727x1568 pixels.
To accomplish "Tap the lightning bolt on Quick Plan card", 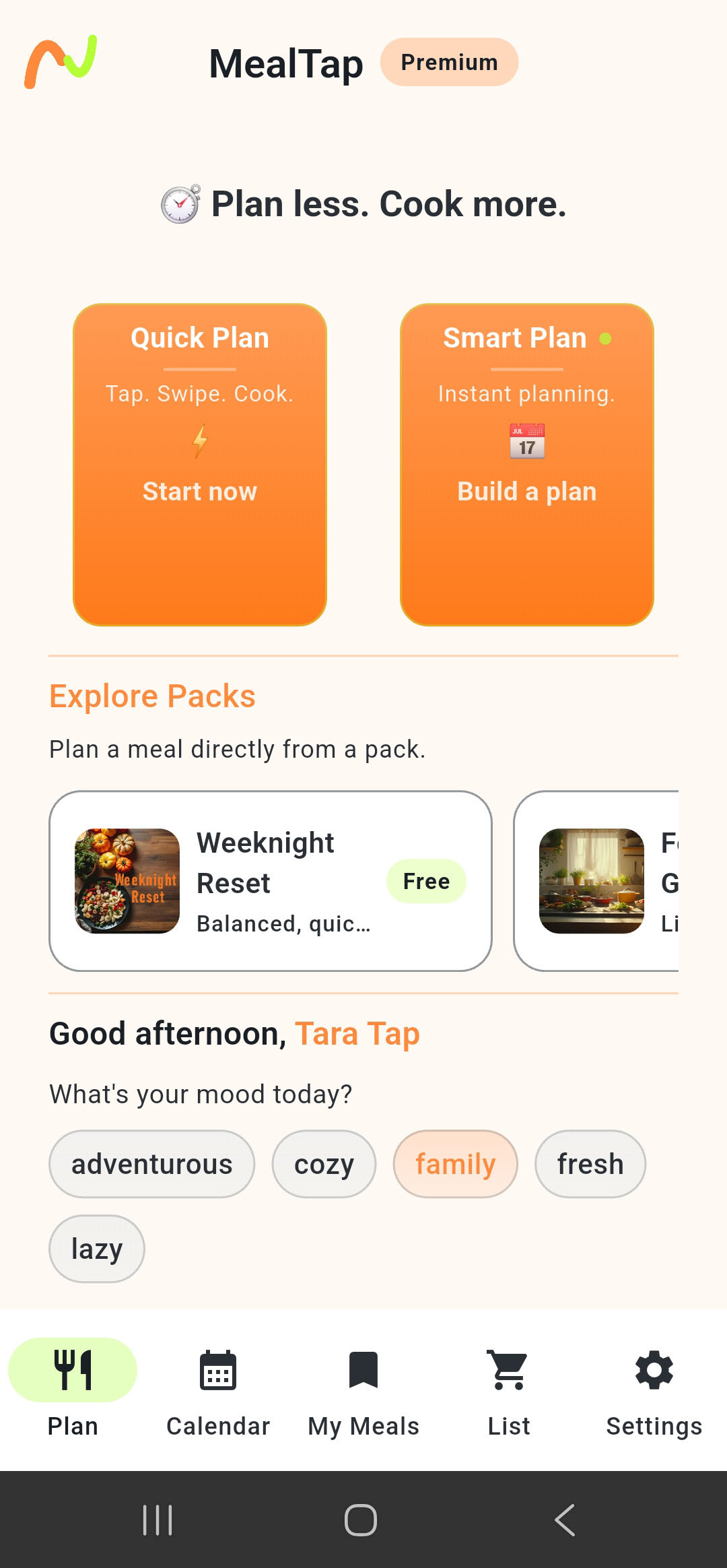I will click(199, 441).
